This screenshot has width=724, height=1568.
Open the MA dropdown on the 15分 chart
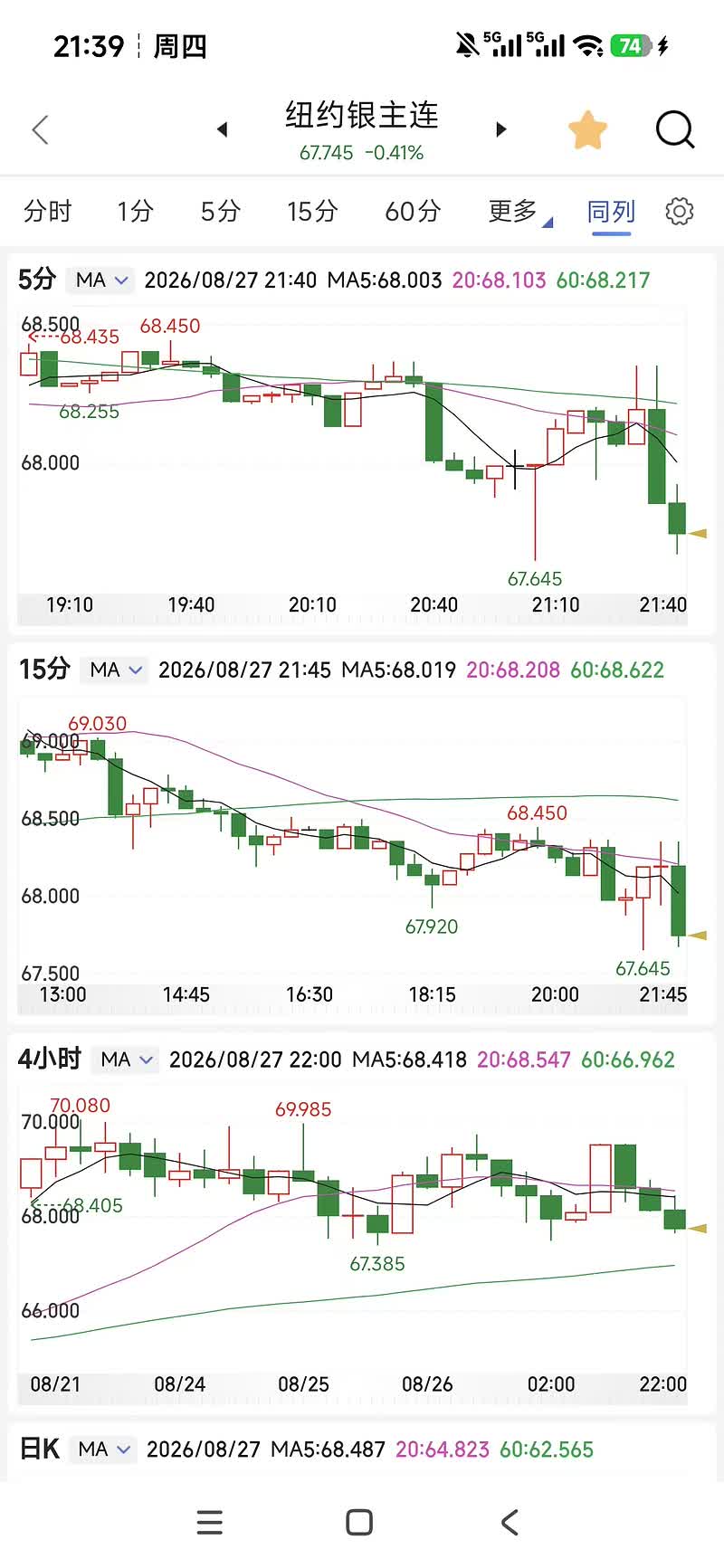(114, 670)
